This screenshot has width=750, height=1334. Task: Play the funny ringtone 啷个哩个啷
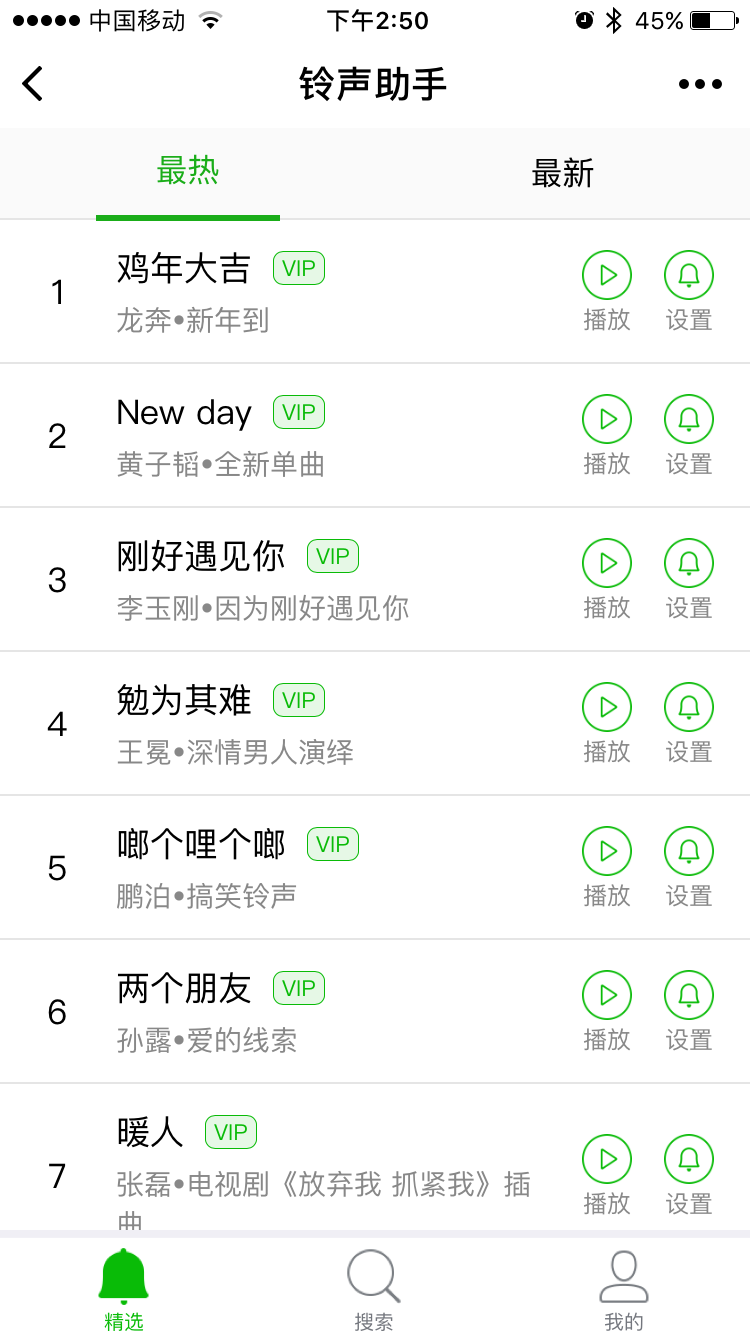[607, 852]
